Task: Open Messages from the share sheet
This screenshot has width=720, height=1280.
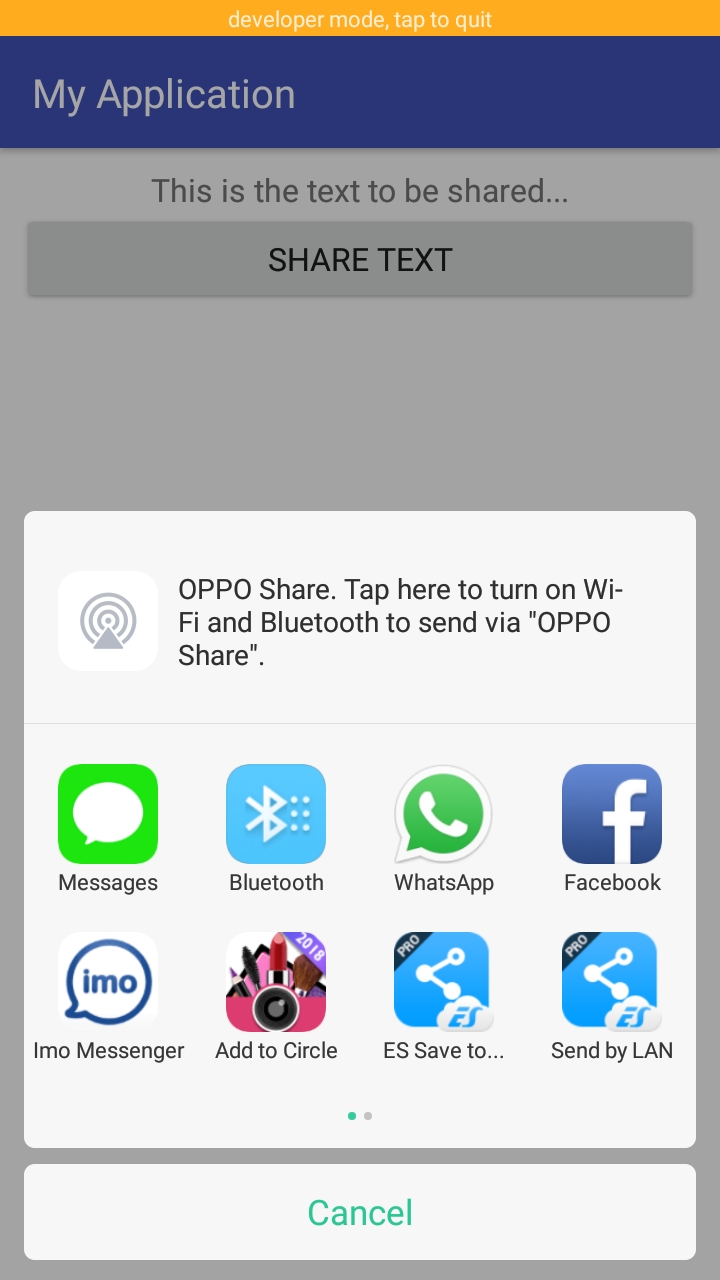Action: coord(108,813)
